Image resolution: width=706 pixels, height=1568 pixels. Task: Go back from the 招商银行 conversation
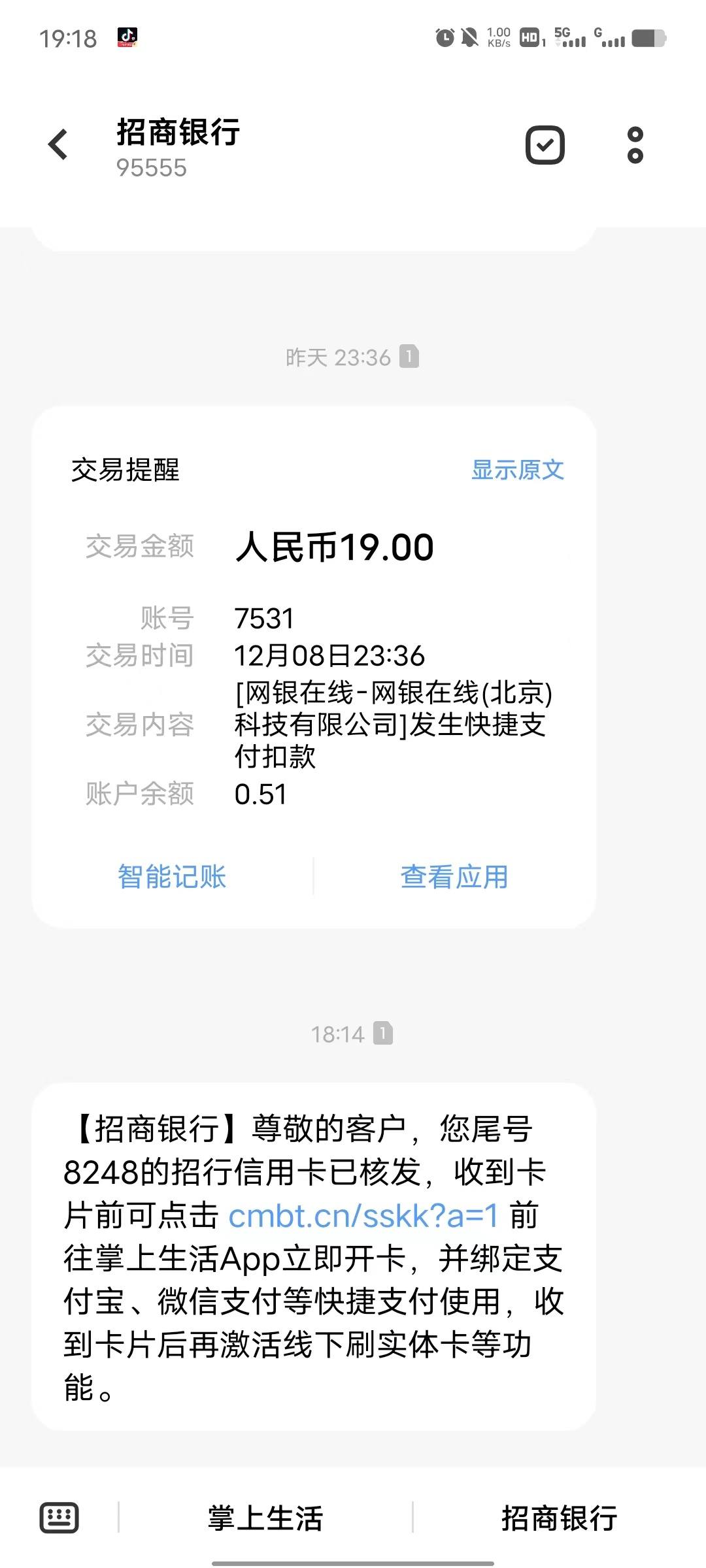58,144
